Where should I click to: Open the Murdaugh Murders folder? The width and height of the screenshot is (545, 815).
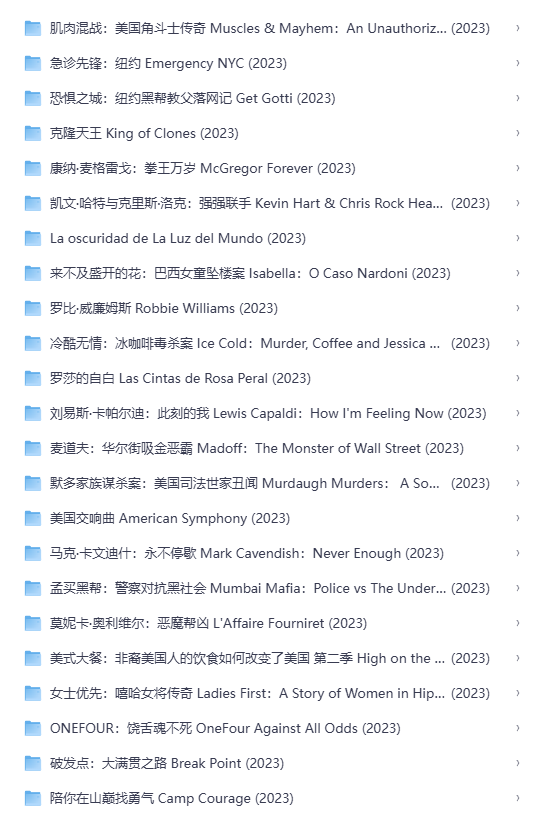tap(270, 483)
